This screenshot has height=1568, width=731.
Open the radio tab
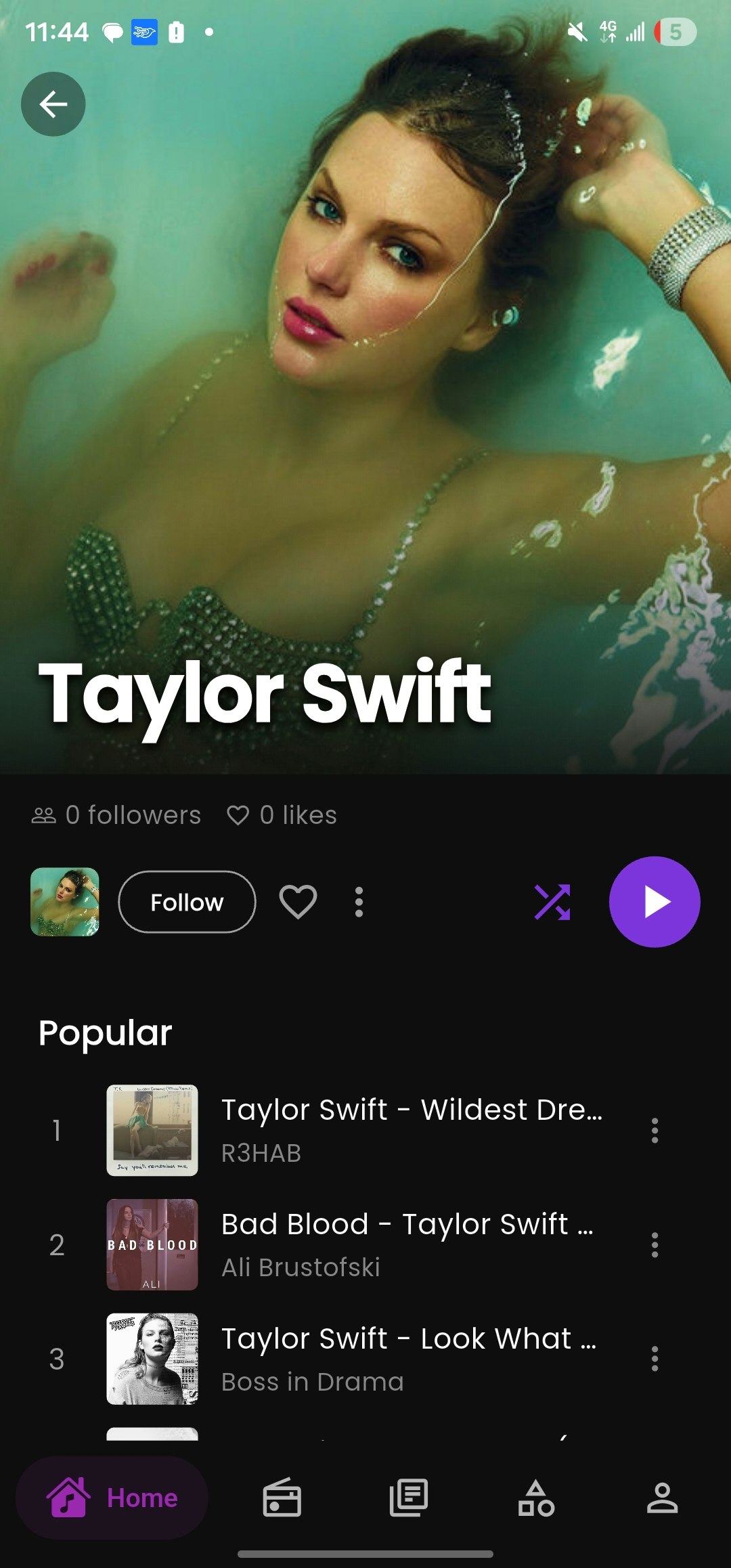pos(282,1498)
